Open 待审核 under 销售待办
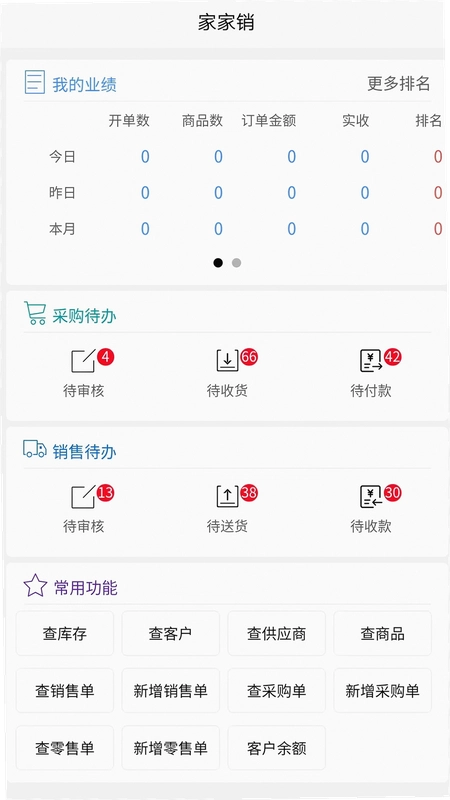The image size is (450, 800). tap(84, 509)
